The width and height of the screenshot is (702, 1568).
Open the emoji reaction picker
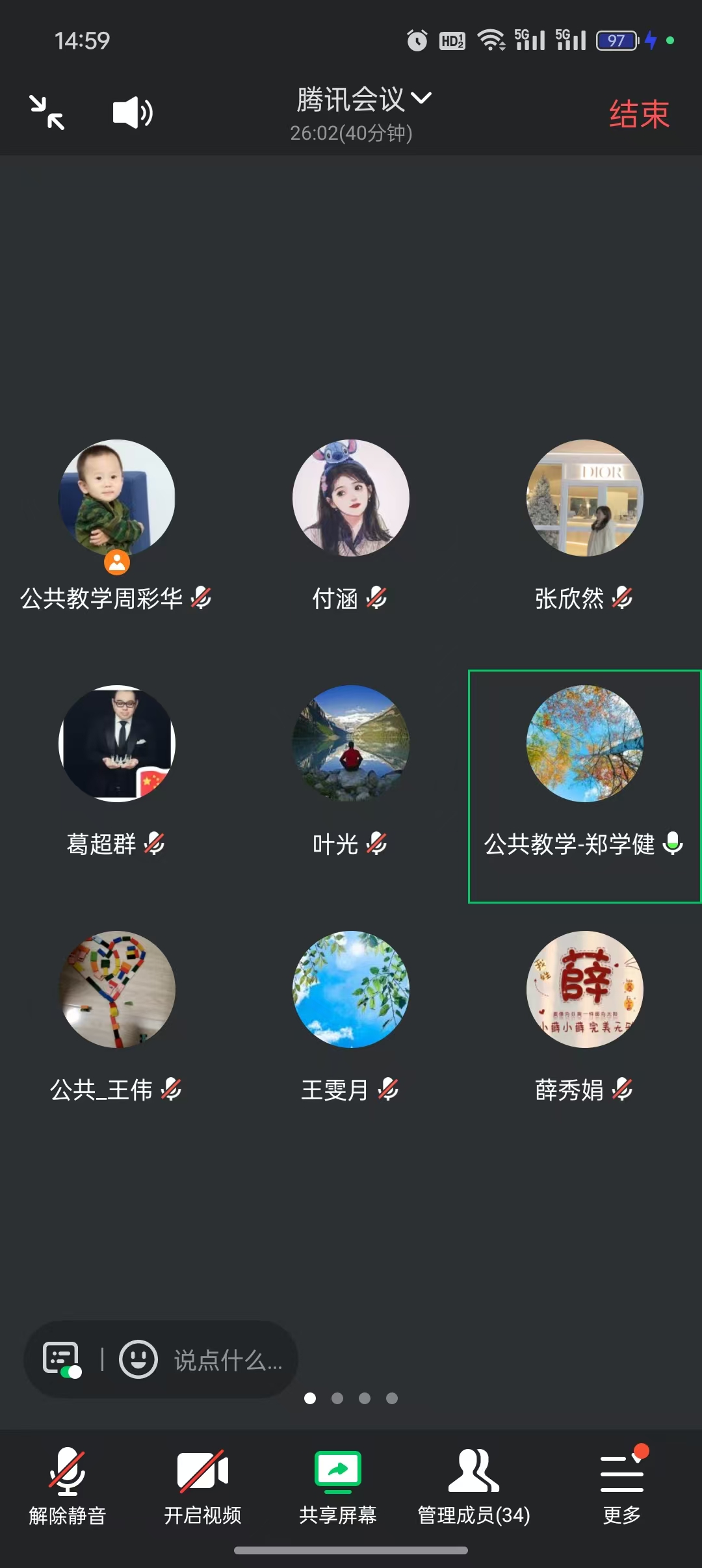(138, 1359)
